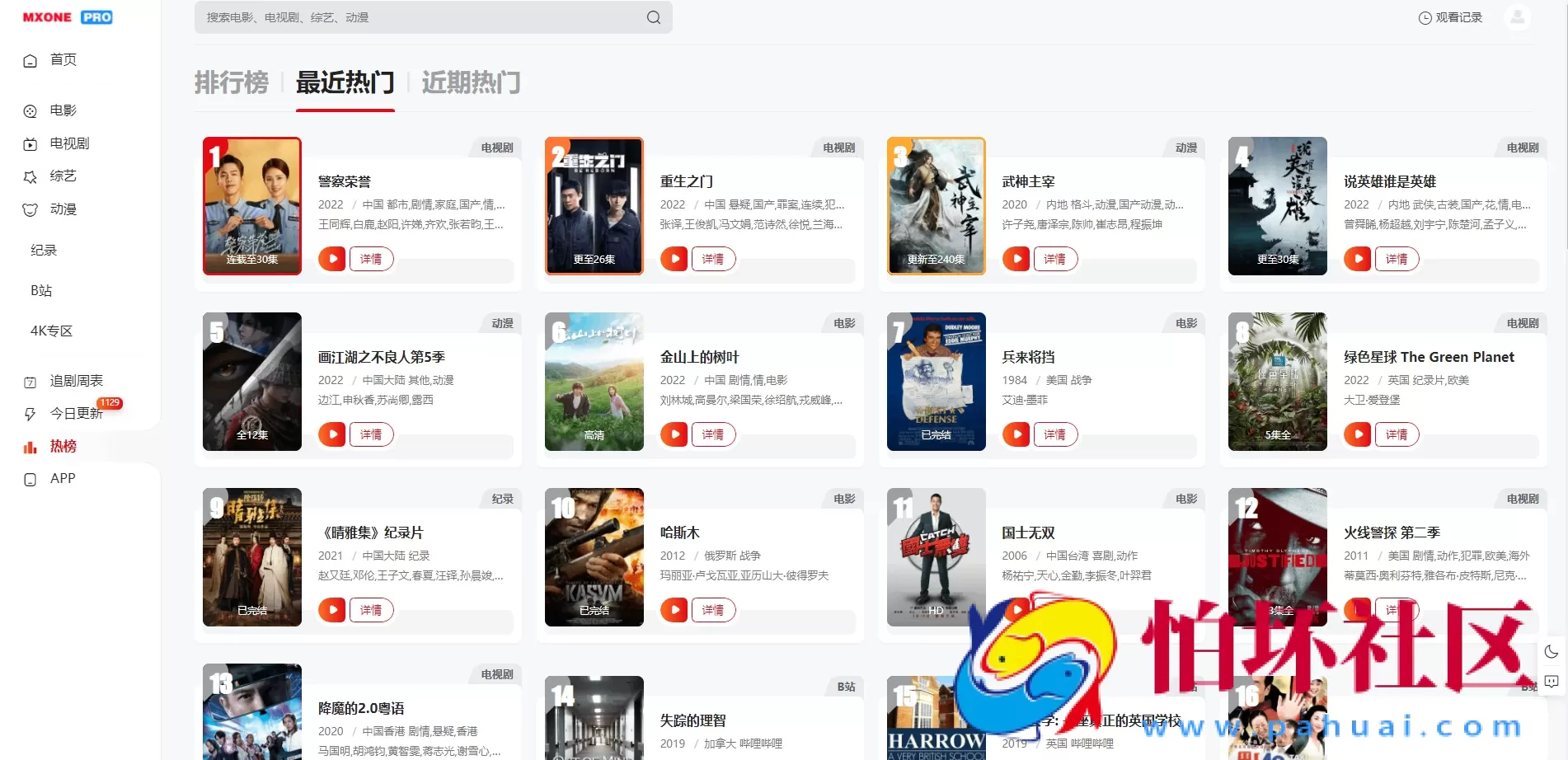Toggle dark mode moon icon
This screenshot has width=1568, height=760.
(1551, 651)
